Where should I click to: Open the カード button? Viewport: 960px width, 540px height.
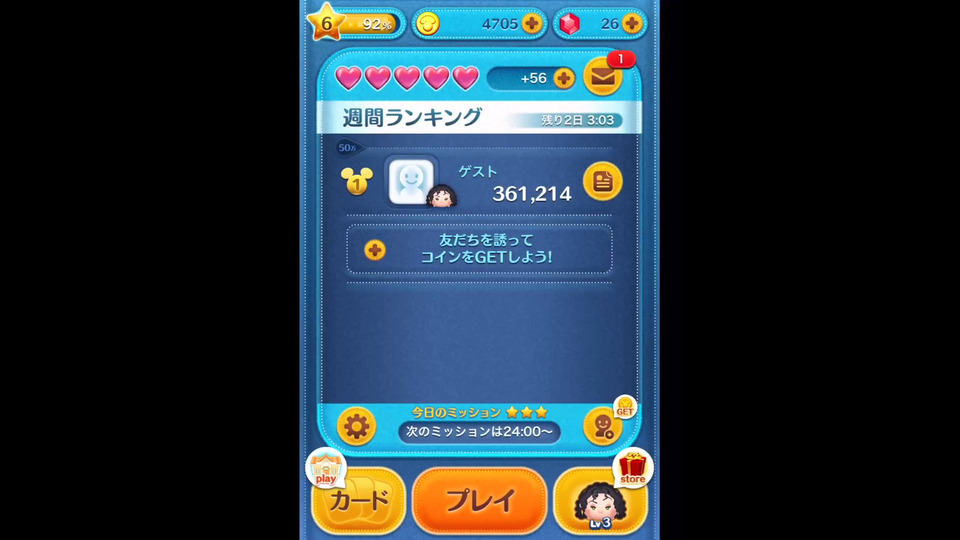(359, 500)
